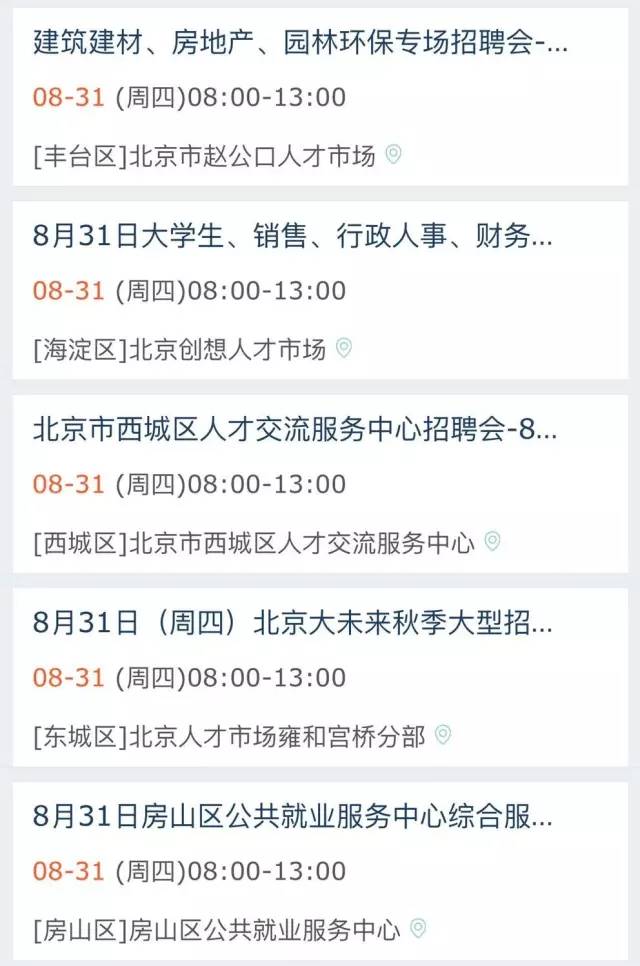This screenshot has width=640, height=966.
Task: Open the 8月31日大学生、销售、行政人事 job fair card
Action: 292,237
